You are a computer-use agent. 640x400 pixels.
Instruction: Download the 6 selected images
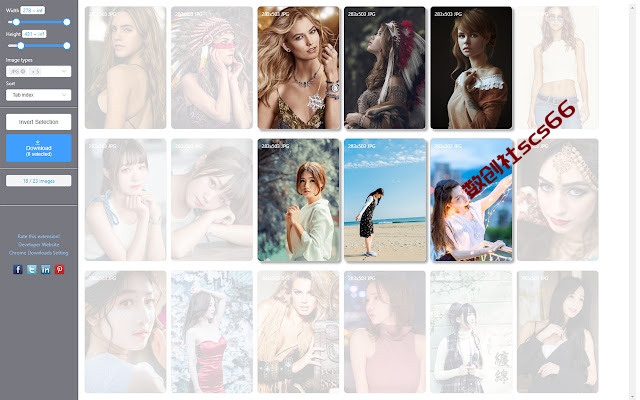(38, 148)
